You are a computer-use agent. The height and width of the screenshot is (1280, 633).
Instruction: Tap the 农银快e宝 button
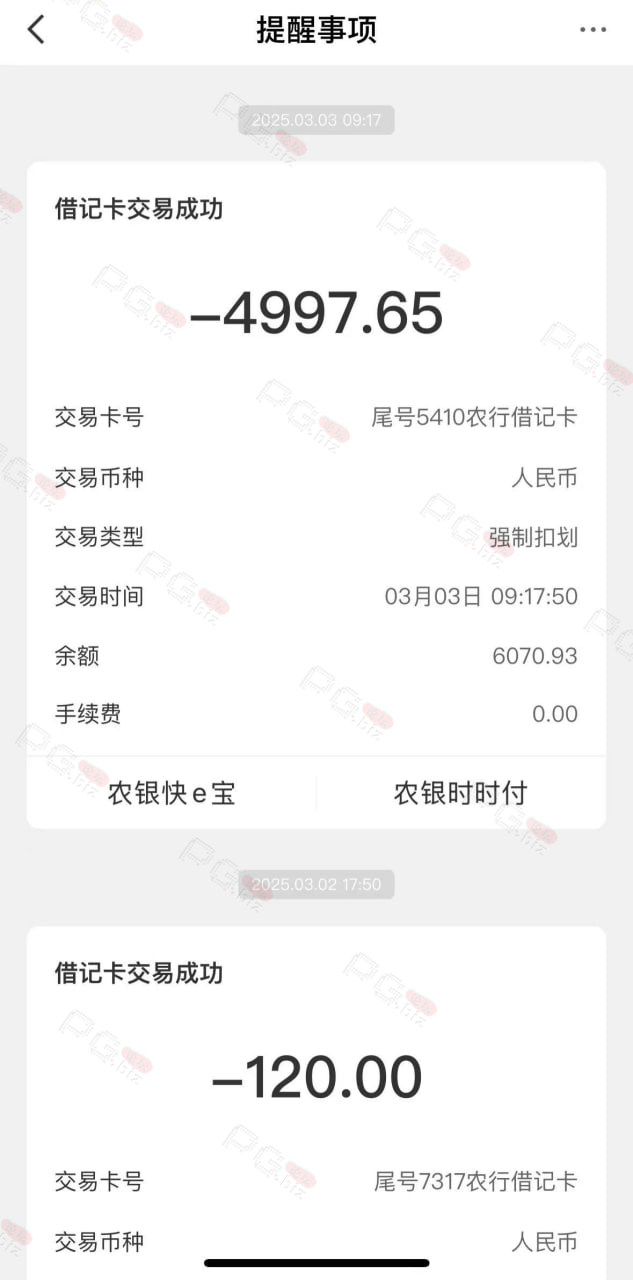coord(172,793)
